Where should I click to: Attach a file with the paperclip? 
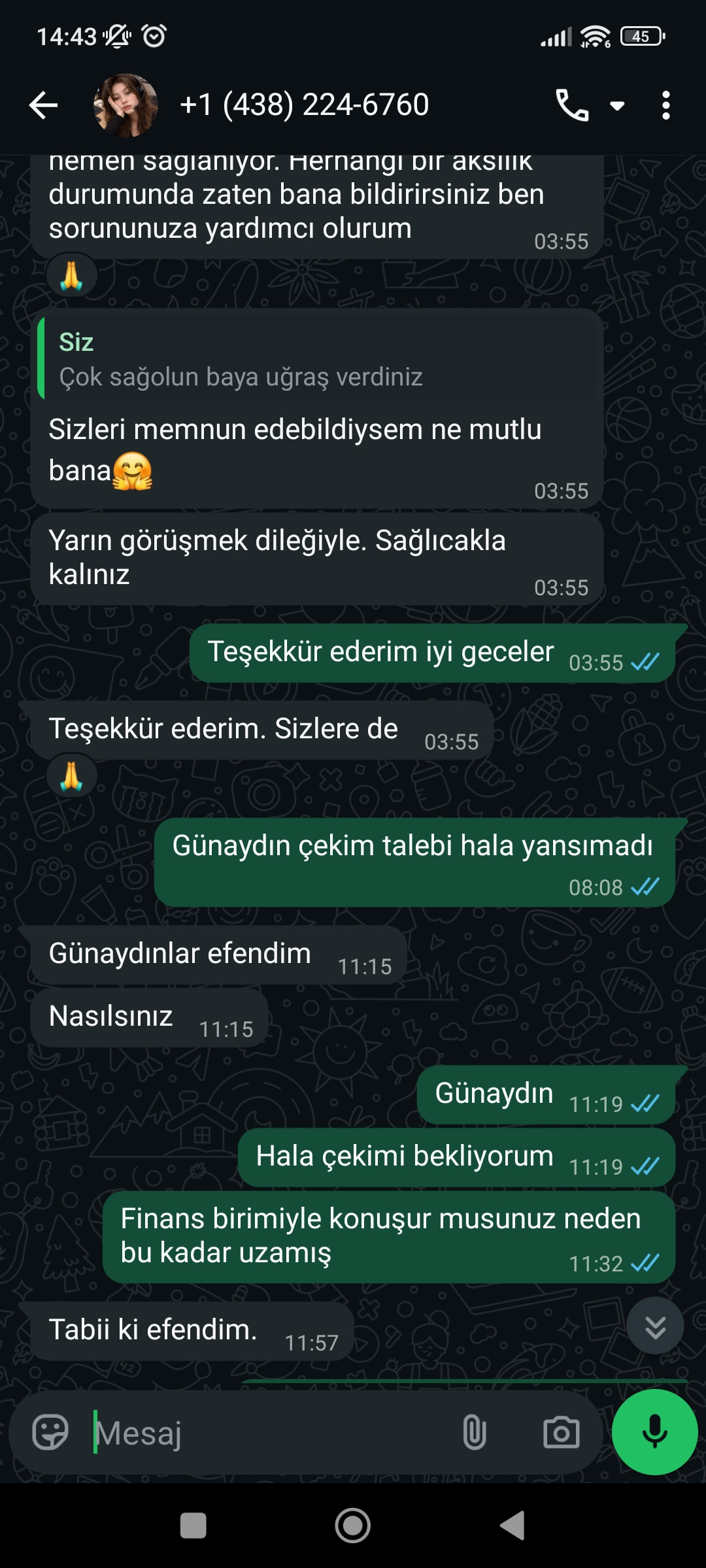[474, 1433]
